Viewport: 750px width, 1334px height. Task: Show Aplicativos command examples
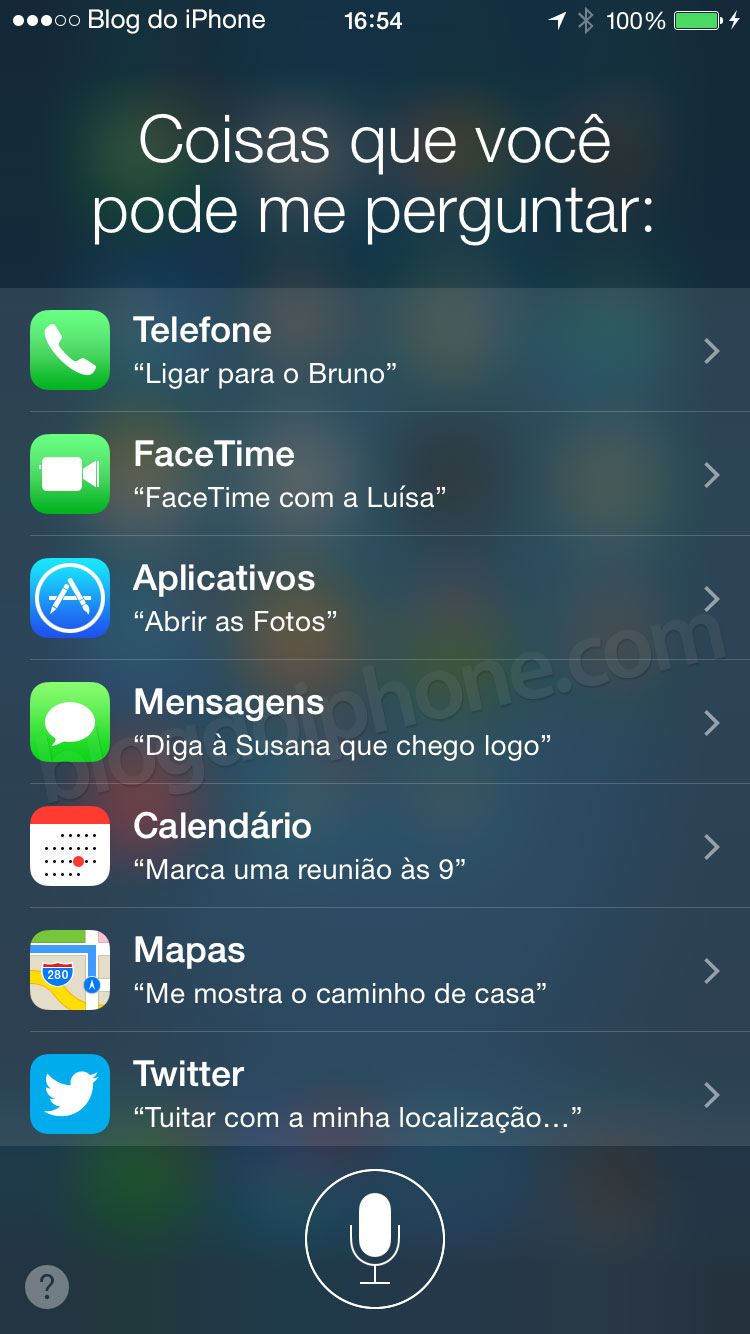point(375,599)
